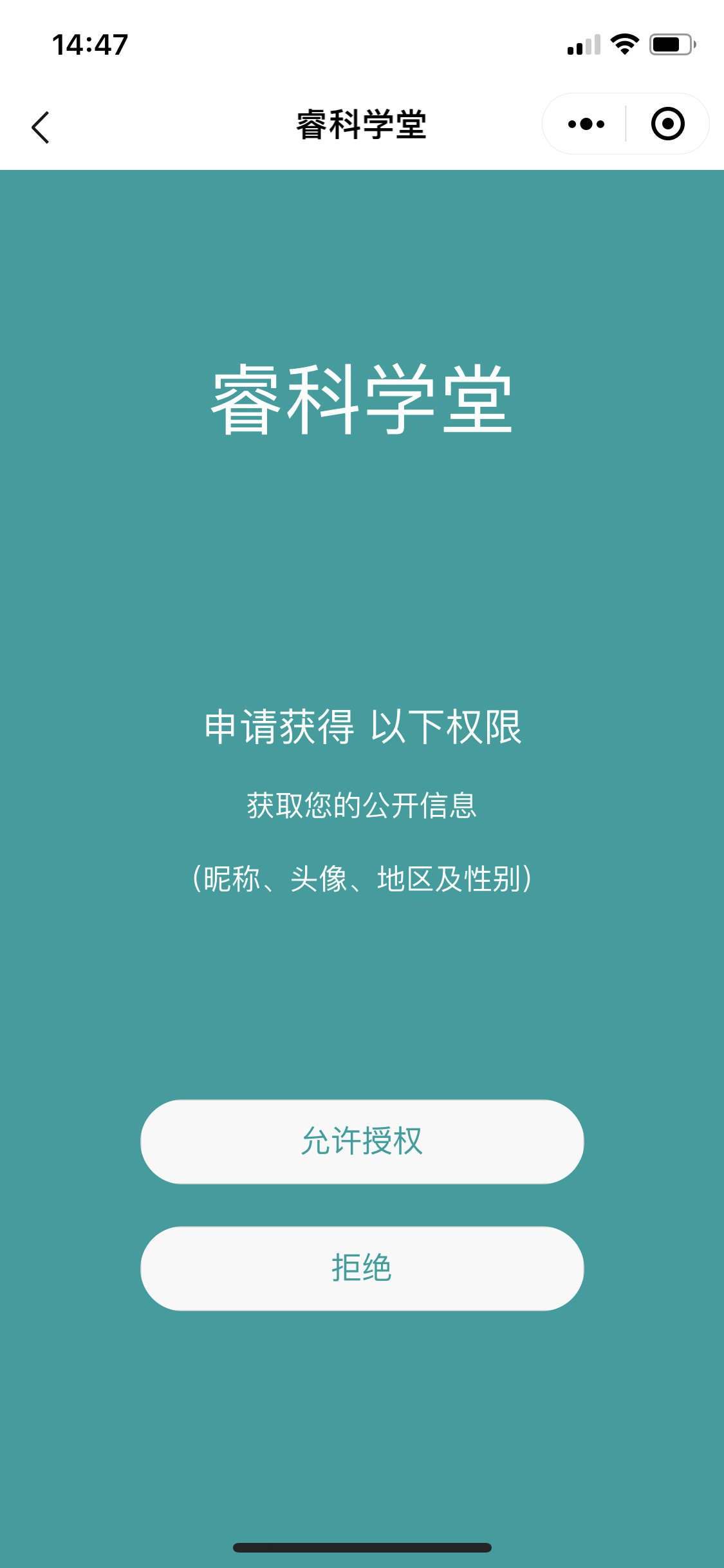Deny the permission request by tapping 拒绝
724x1568 pixels.
pos(362,1268)
